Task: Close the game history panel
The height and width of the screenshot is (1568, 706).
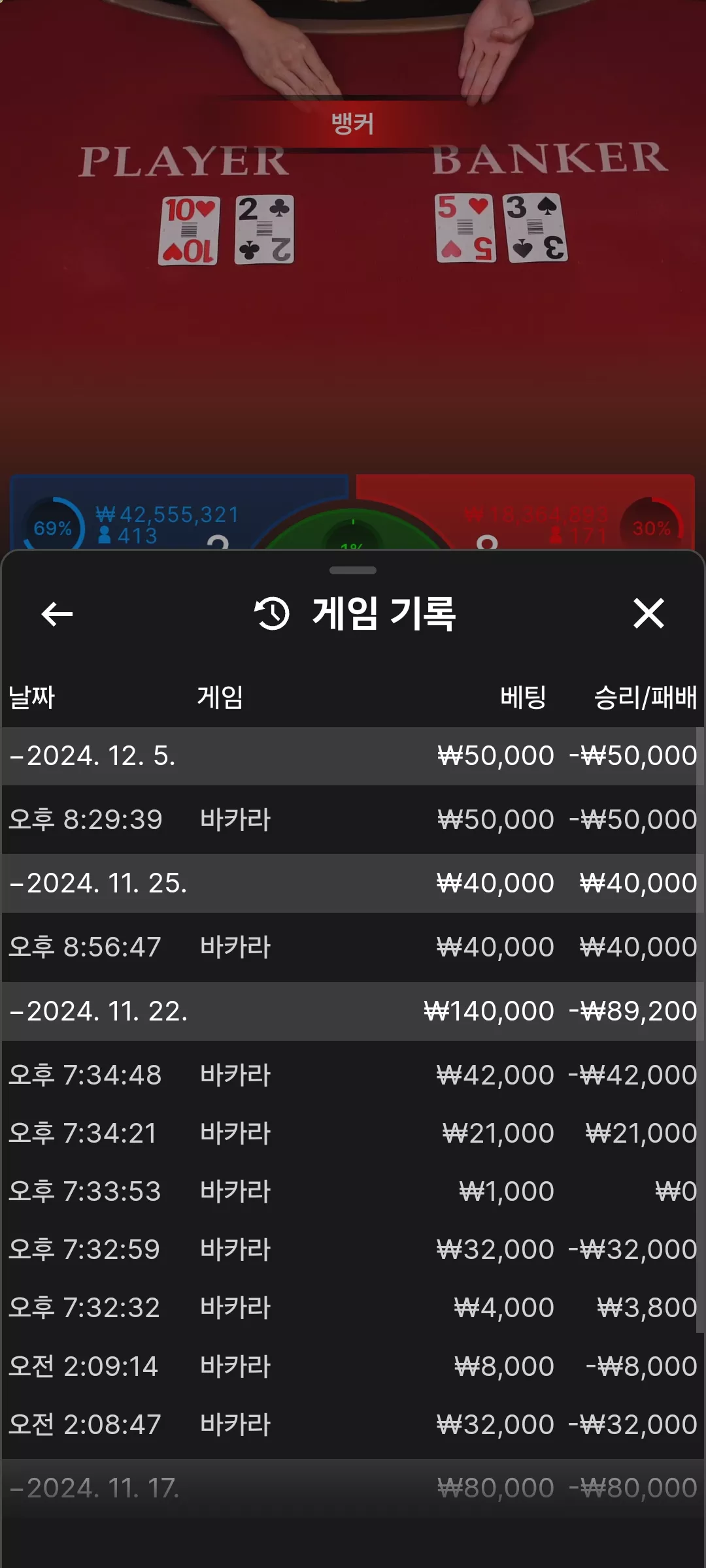Action: [648, 613]
